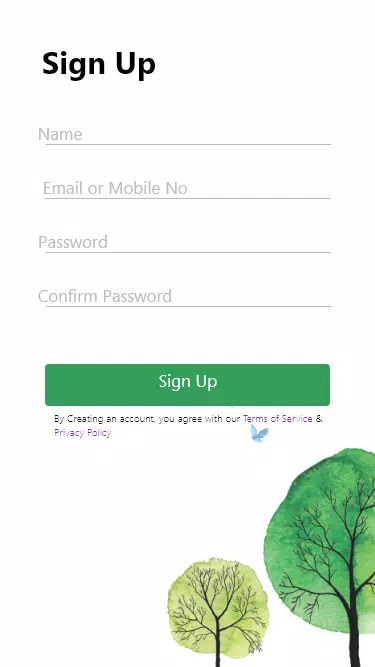Open the Terms of Service link
The image size is (375, 667).
coord(278,419)
